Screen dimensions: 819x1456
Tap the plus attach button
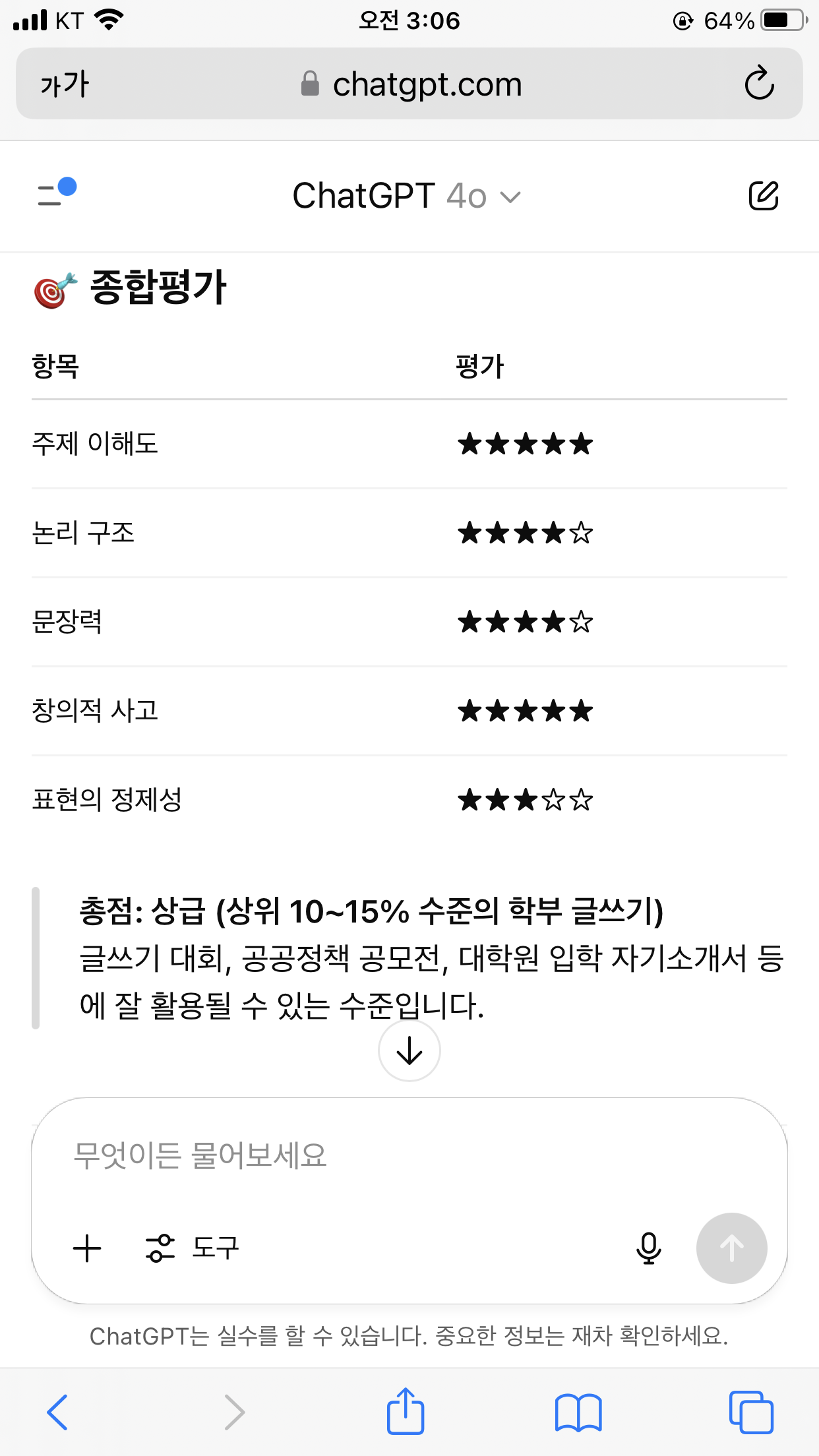coord(87,1248)
